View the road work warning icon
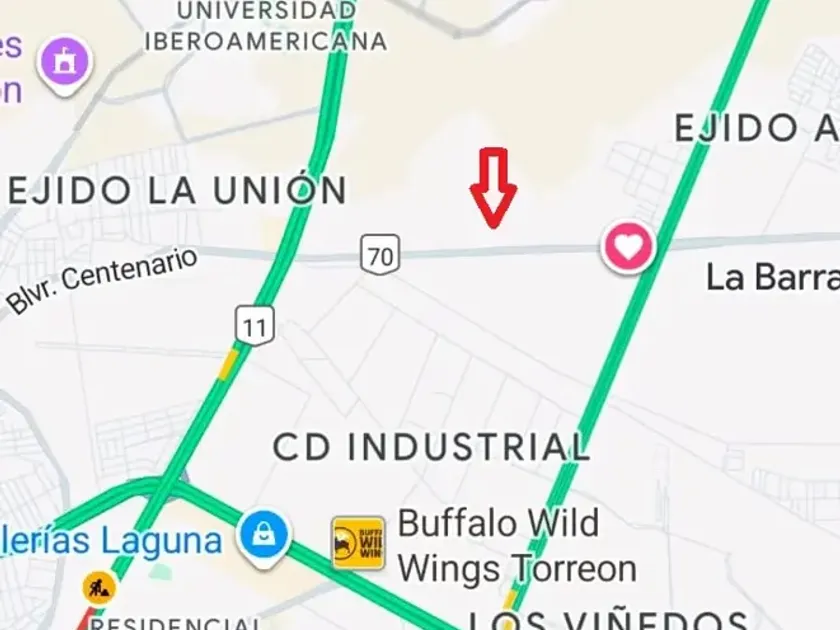The width and height of the screenshot is (840, 630). (x=99, y=585)
